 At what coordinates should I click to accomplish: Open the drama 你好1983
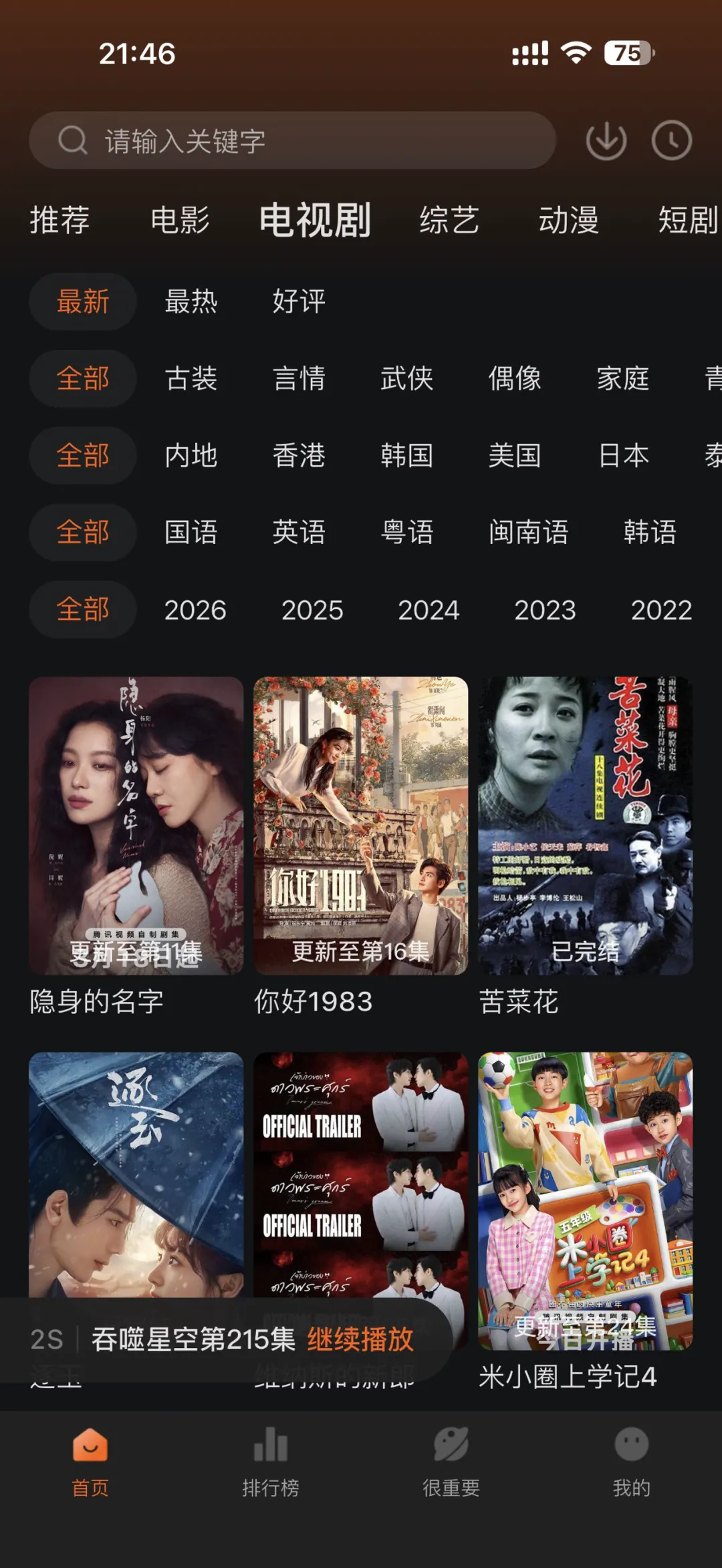[x=360, y=825]
